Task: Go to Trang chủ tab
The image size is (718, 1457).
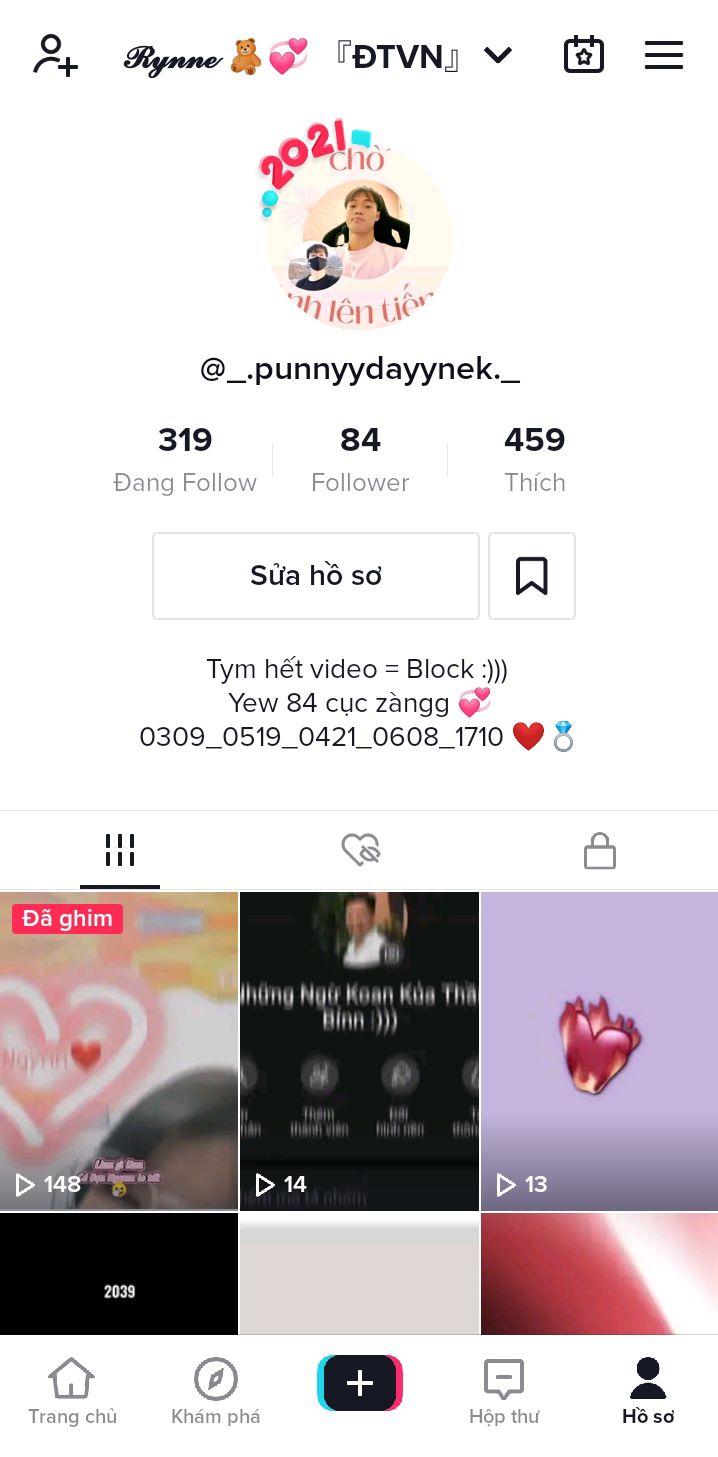Action: pos(72,1391)
